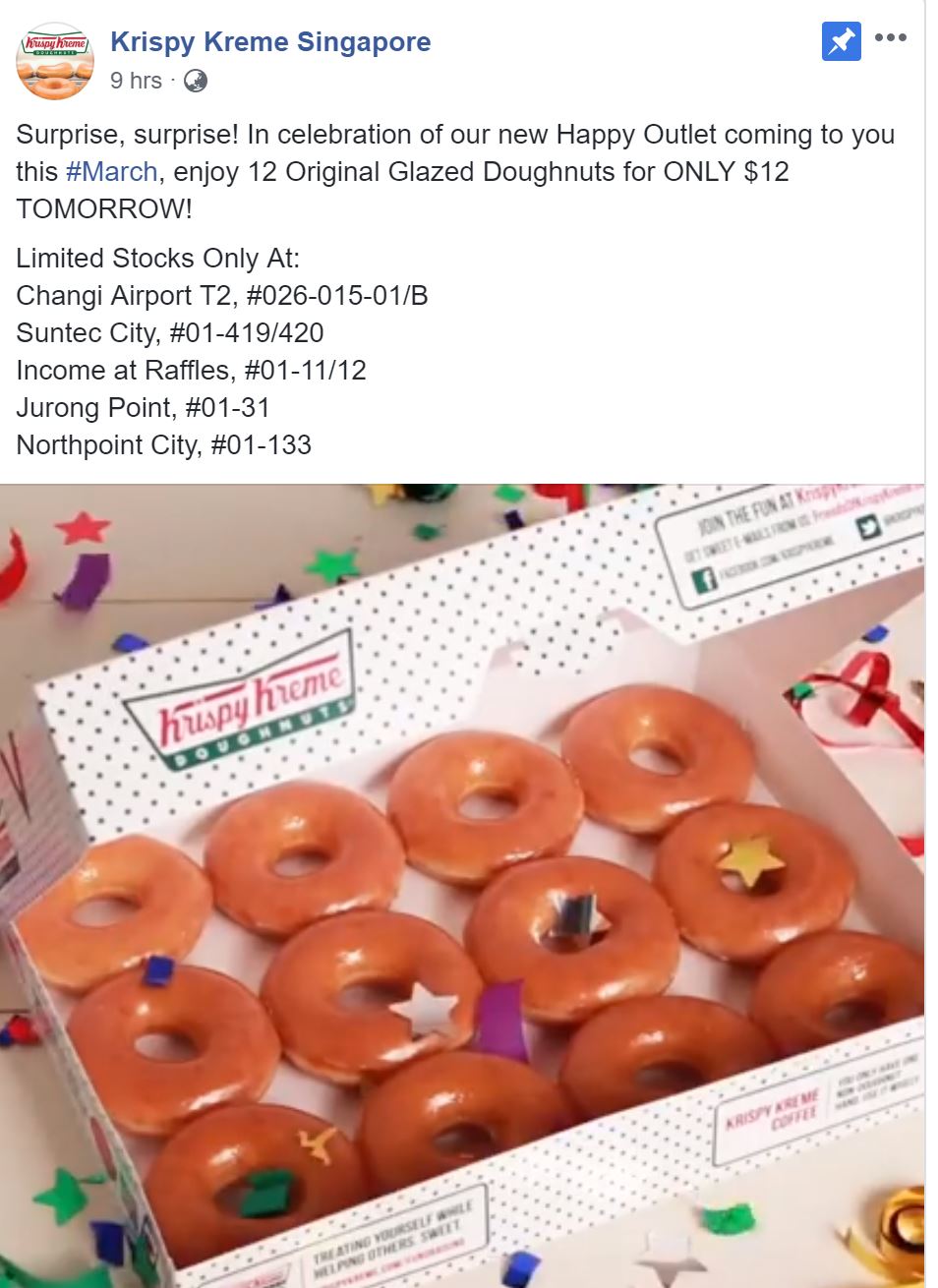This screenshot has height=1288, width=938.
Task: Open the 9 hrs post timestamp
Action: coord(136,81)
